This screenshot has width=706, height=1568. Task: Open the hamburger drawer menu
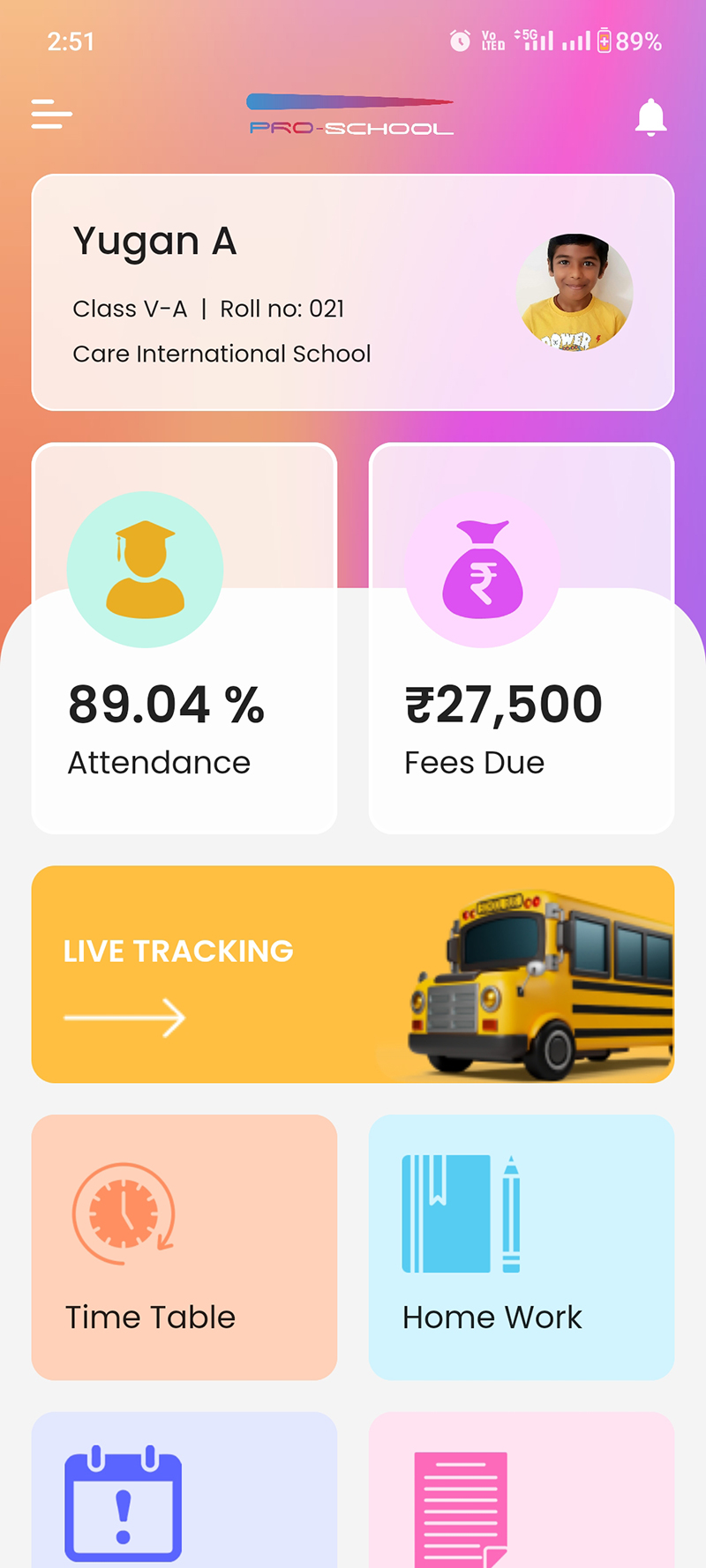click(51, 115)
